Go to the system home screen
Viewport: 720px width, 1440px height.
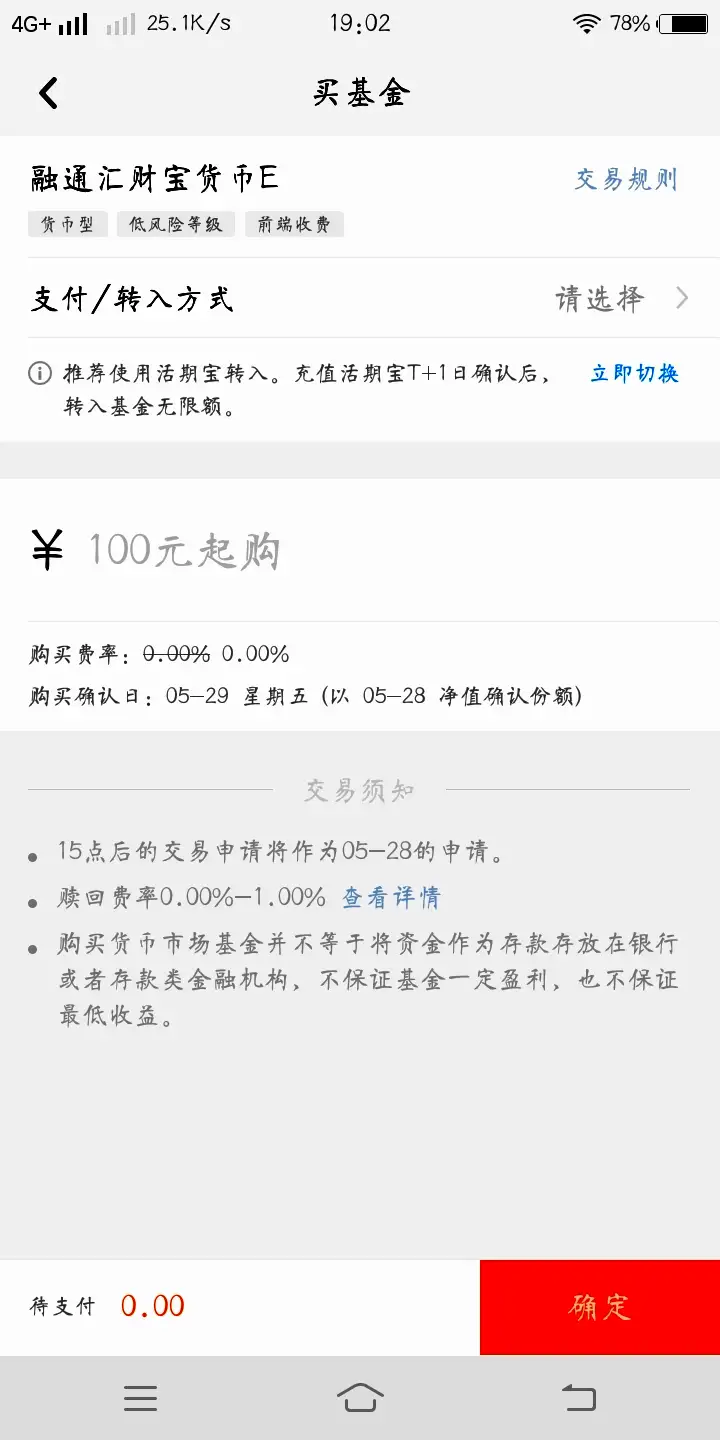tap(360, 1397)
